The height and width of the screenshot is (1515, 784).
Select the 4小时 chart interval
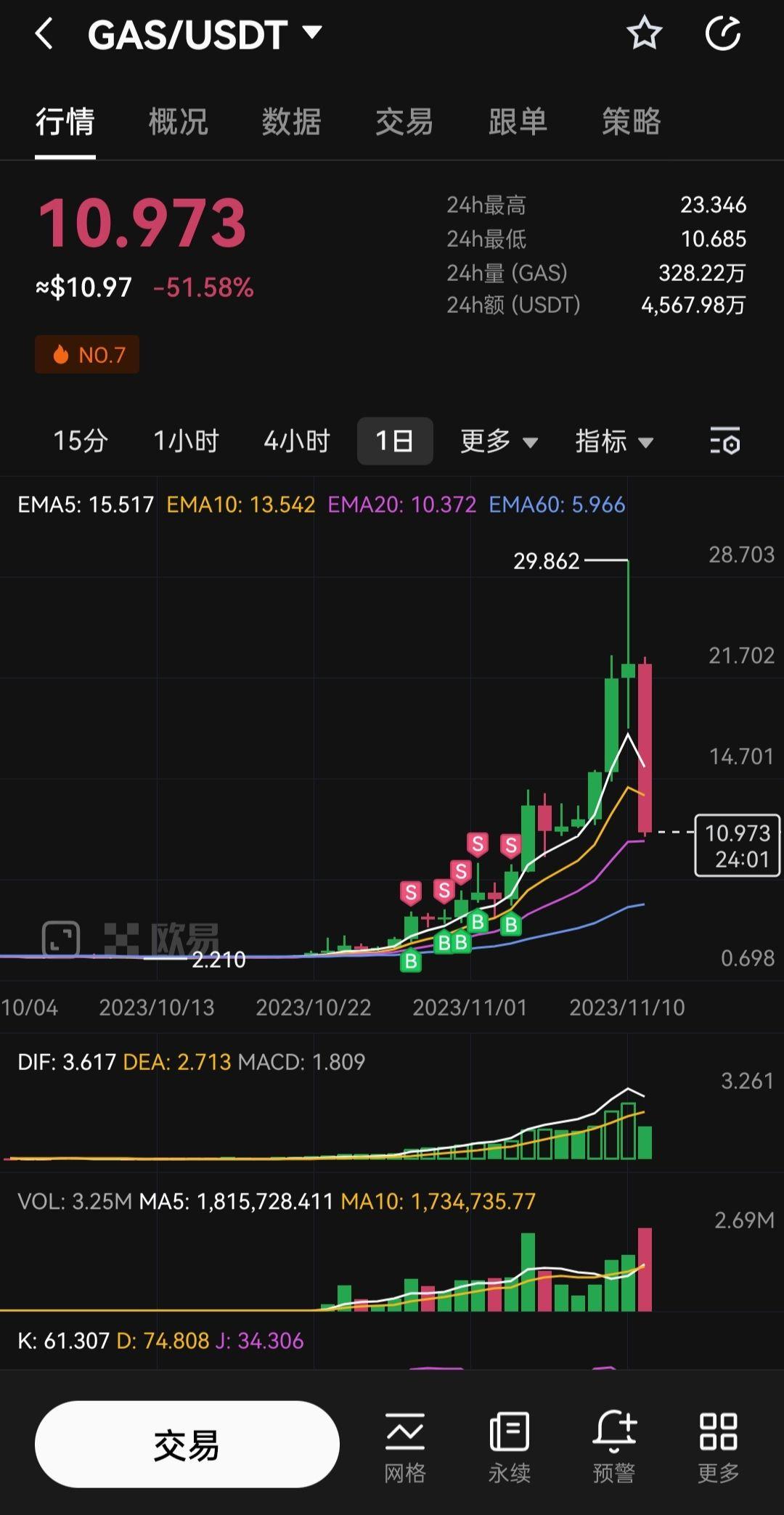[296, 441]
